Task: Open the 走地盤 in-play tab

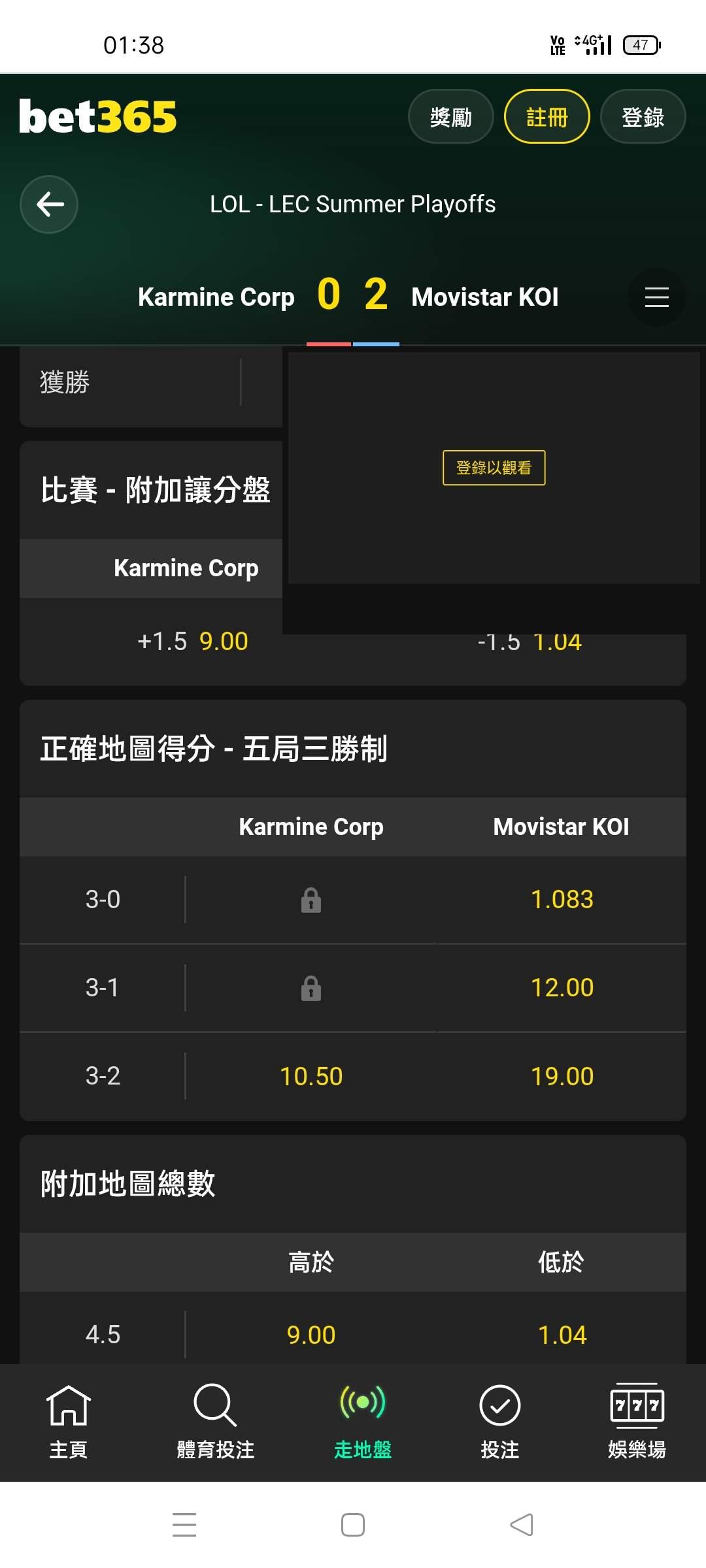Action: (363, 1422)
